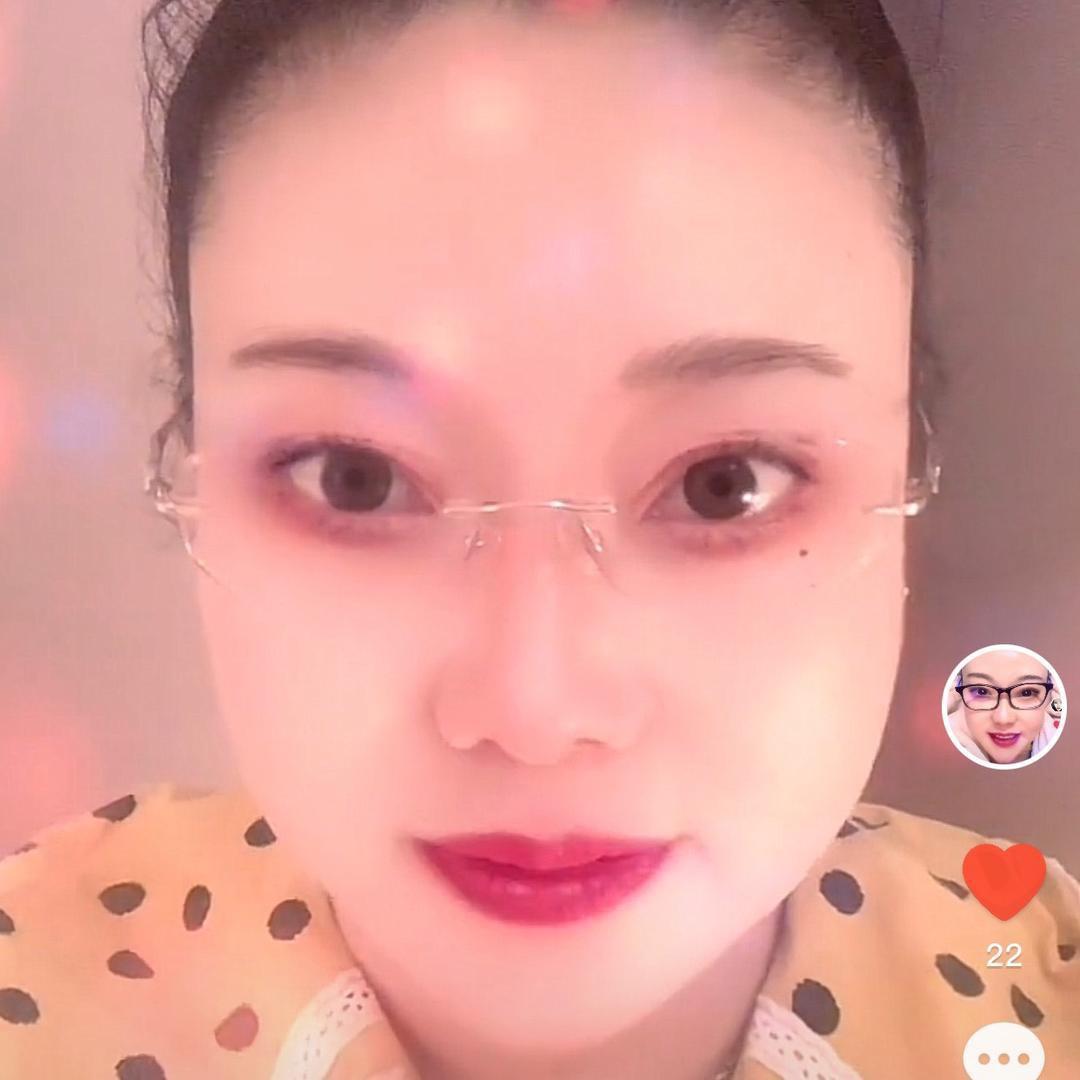This screenshot has width=1080, height=1080.
Task: Tap the red heart like button
Action: [x=1004, y=881]
